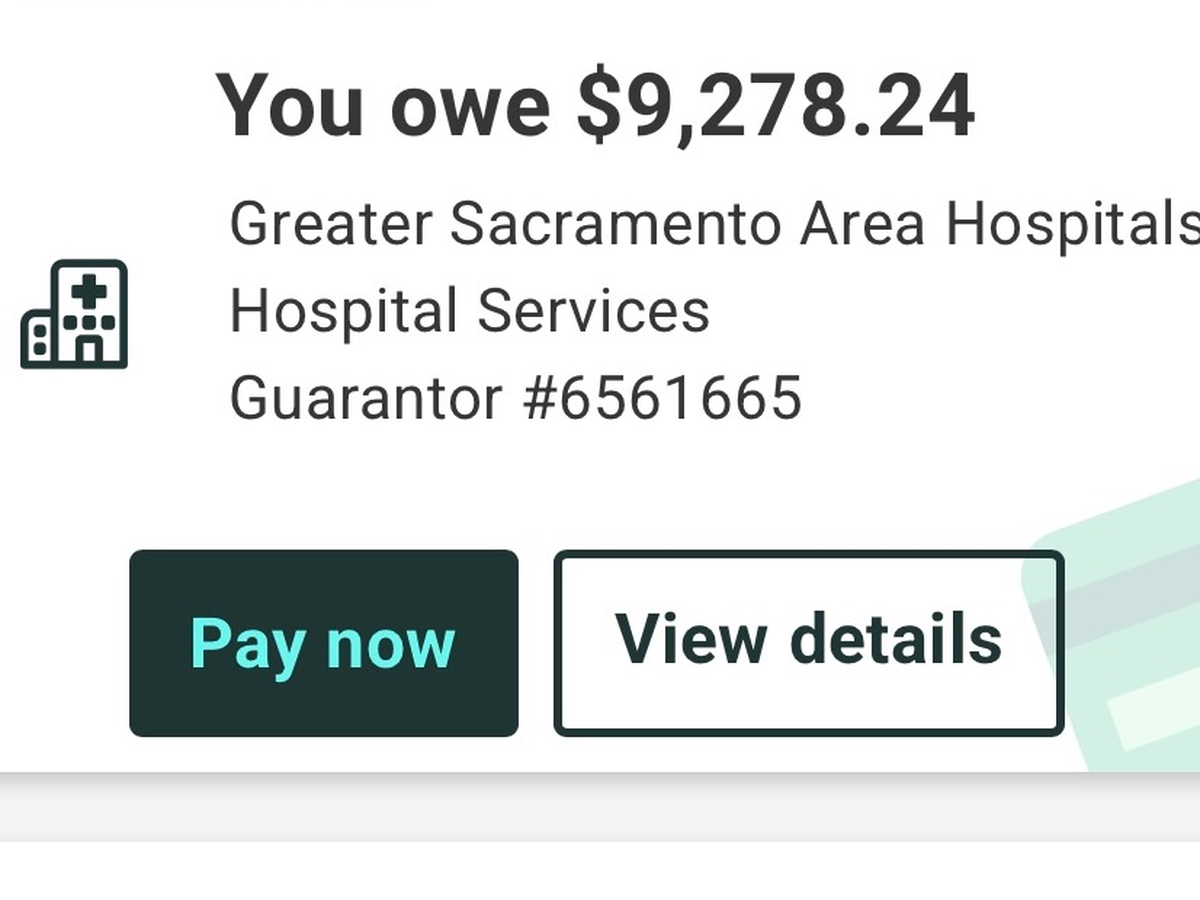Open View details for the hospital bill
The height and width of the screenshot is (900, 1200).
click(808, 643)
